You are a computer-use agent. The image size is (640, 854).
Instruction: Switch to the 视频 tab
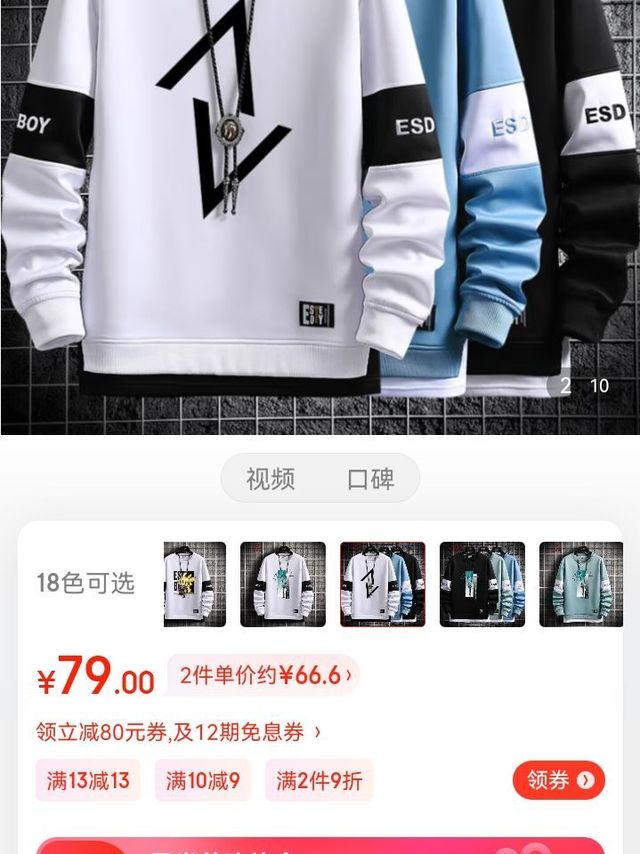[x=270, y=479]
